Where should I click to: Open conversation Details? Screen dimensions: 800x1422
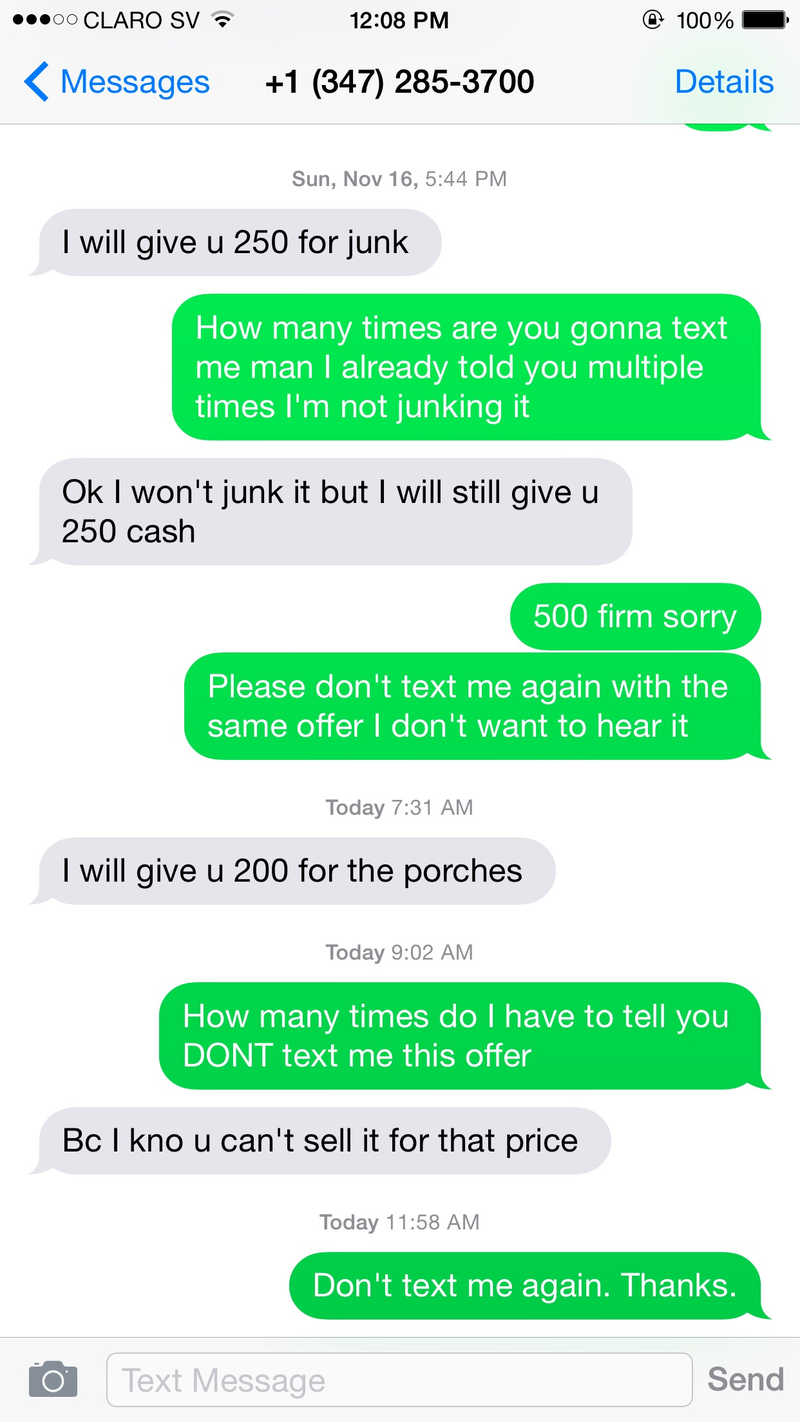coord(724,82)
